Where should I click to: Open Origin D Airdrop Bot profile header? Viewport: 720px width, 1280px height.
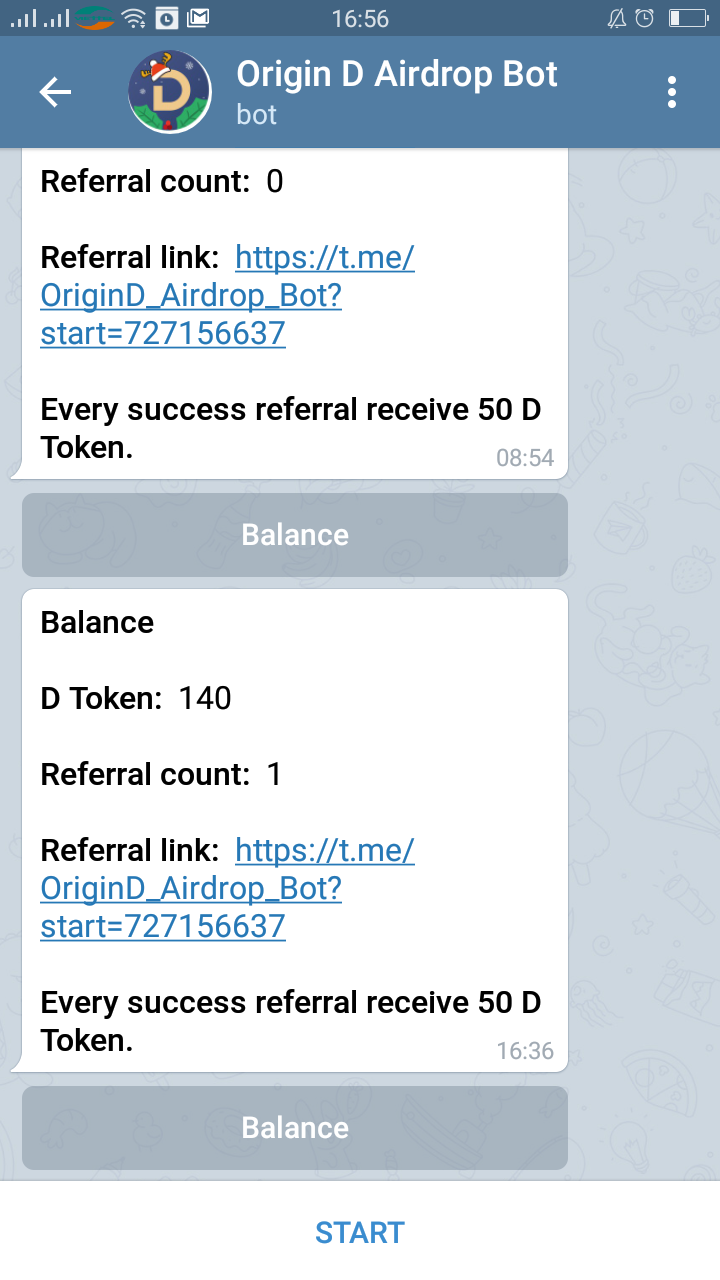[x=395, y=92]
